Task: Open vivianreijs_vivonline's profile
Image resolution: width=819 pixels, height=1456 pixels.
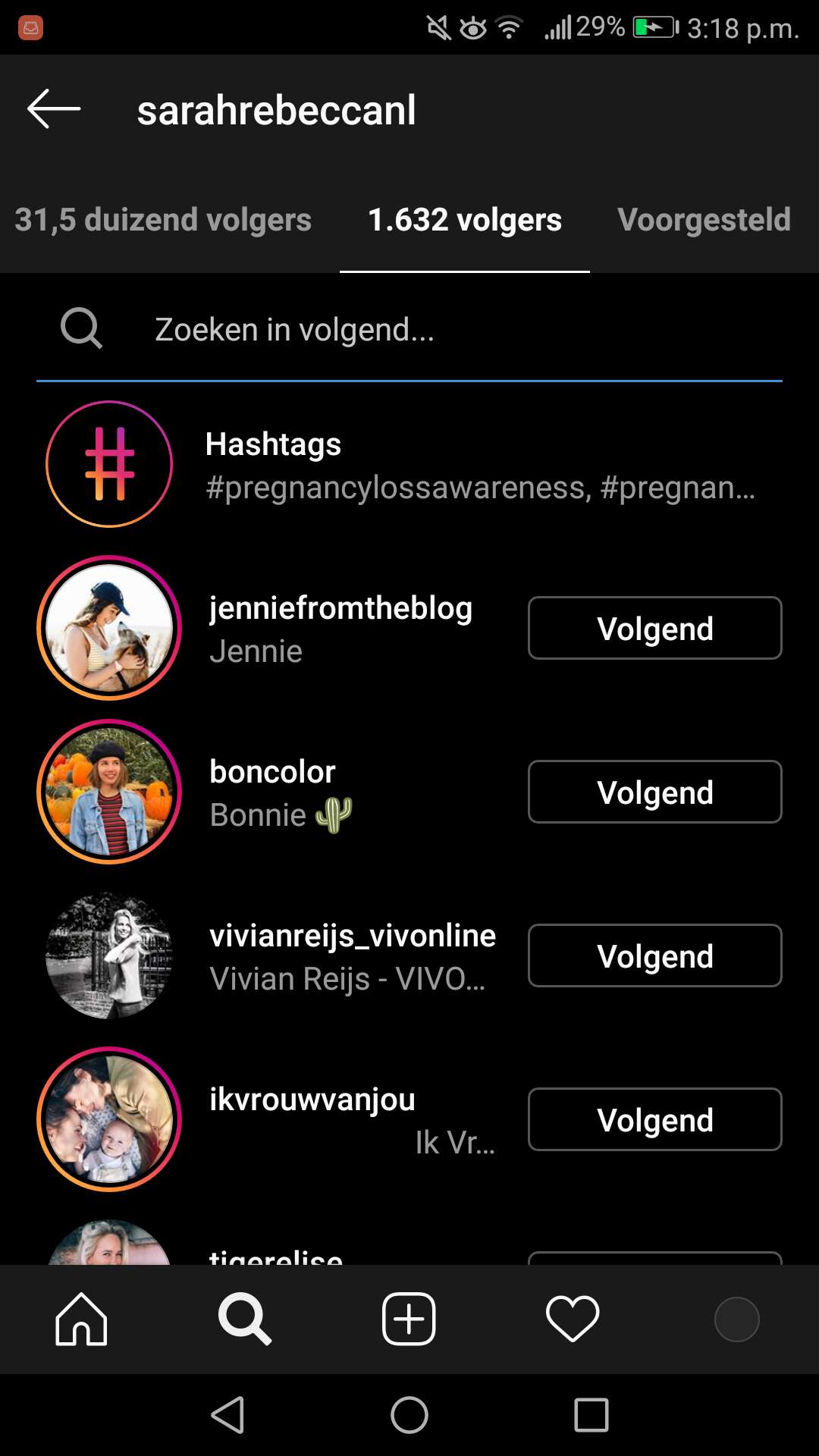Action: click(x=353, y=936)
